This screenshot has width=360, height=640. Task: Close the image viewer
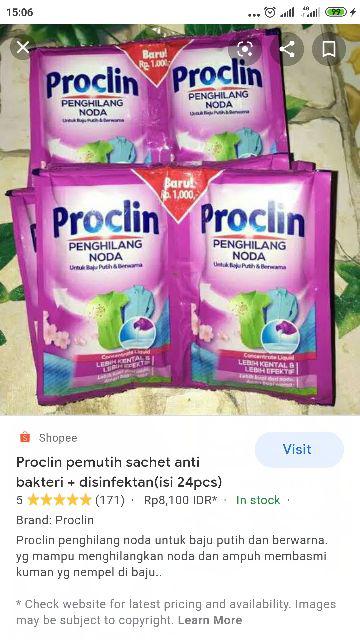point(23,48)
